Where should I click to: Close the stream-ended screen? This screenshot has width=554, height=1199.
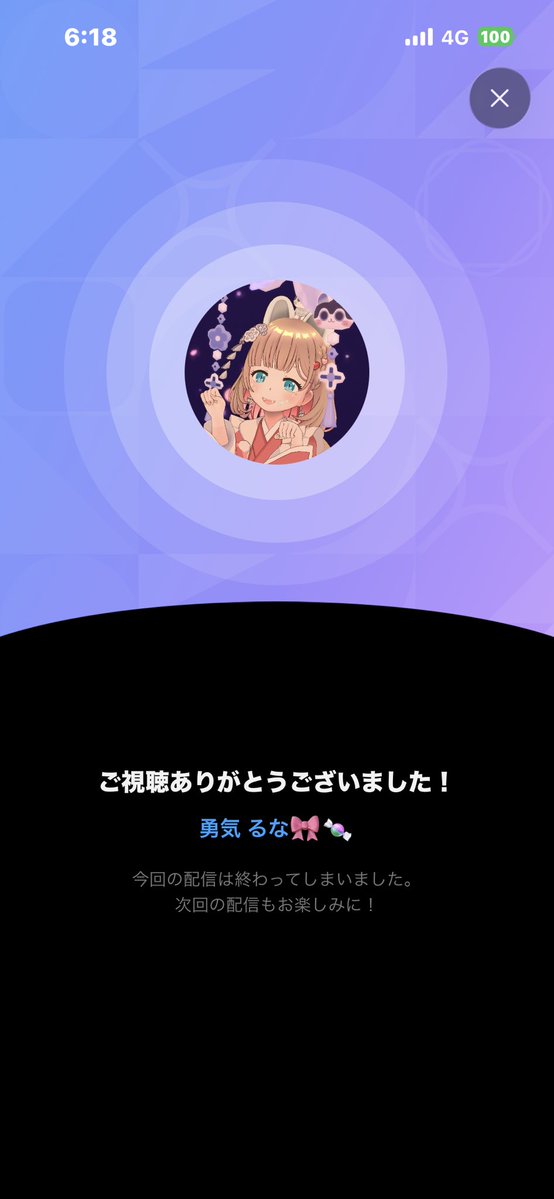[500, 98]
